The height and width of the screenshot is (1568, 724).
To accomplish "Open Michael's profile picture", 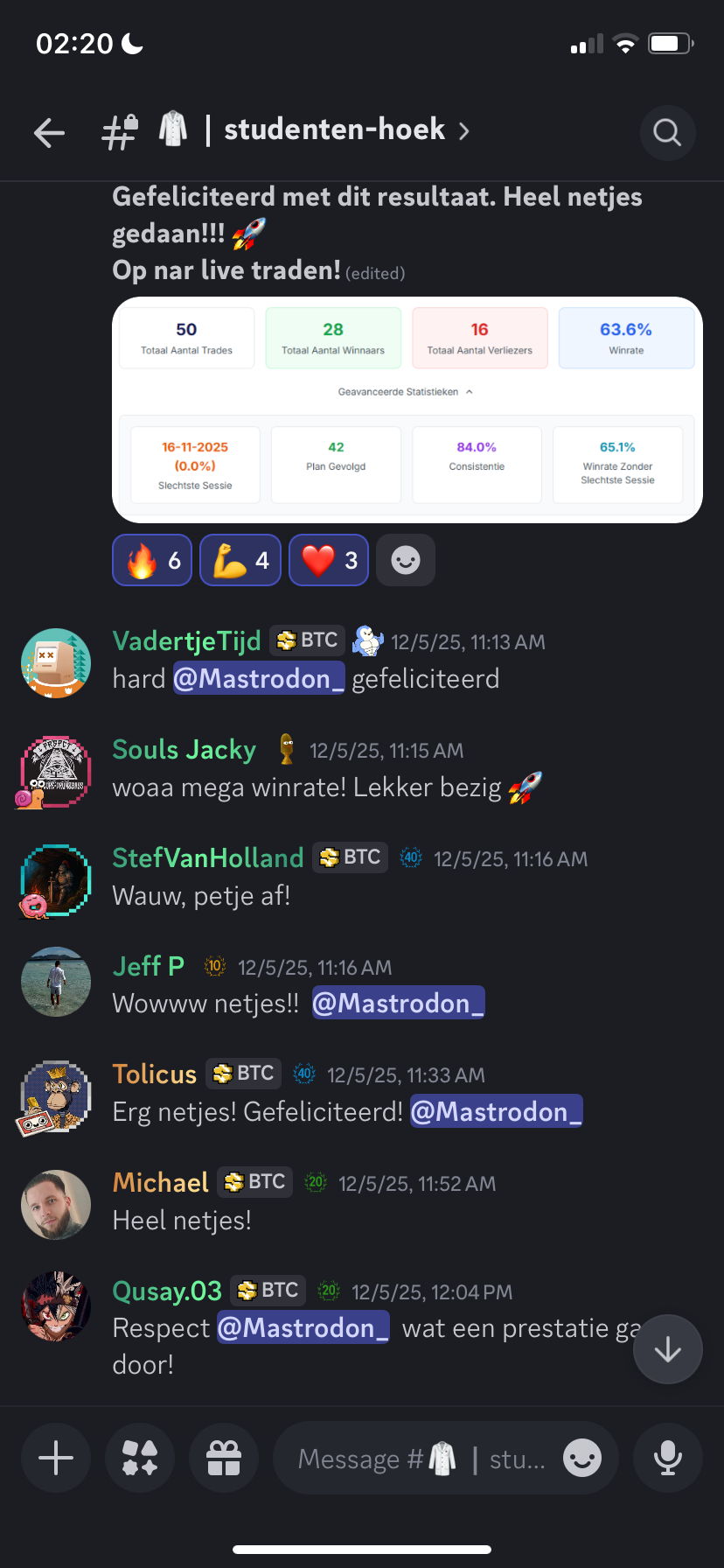I will click(56, 1204).
